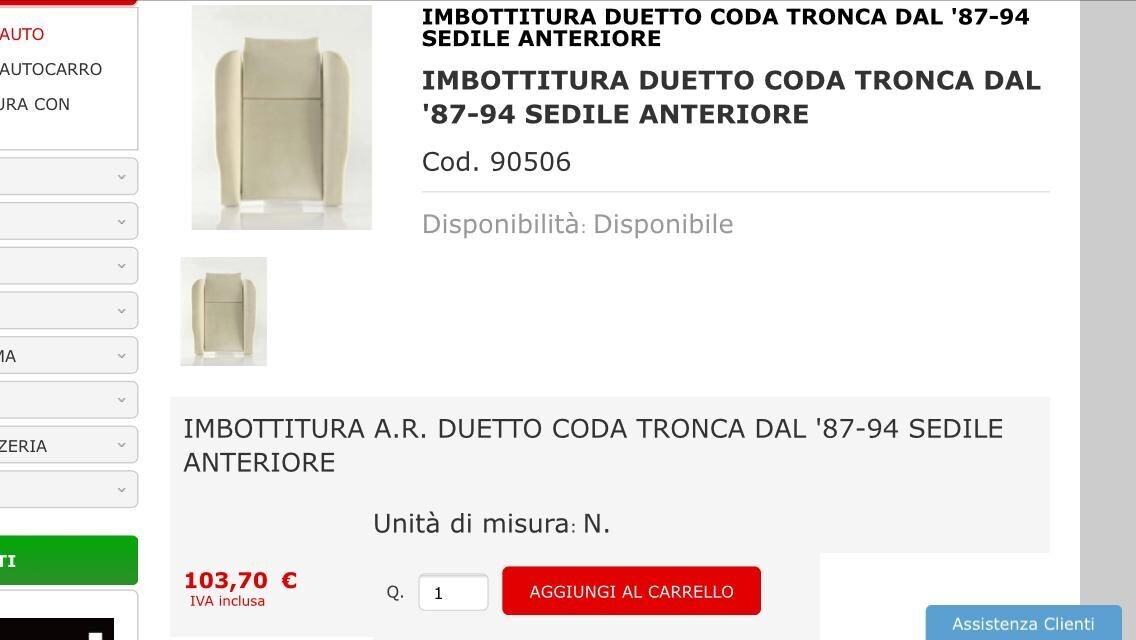Select the small product thumbnail

click(223, 311)
